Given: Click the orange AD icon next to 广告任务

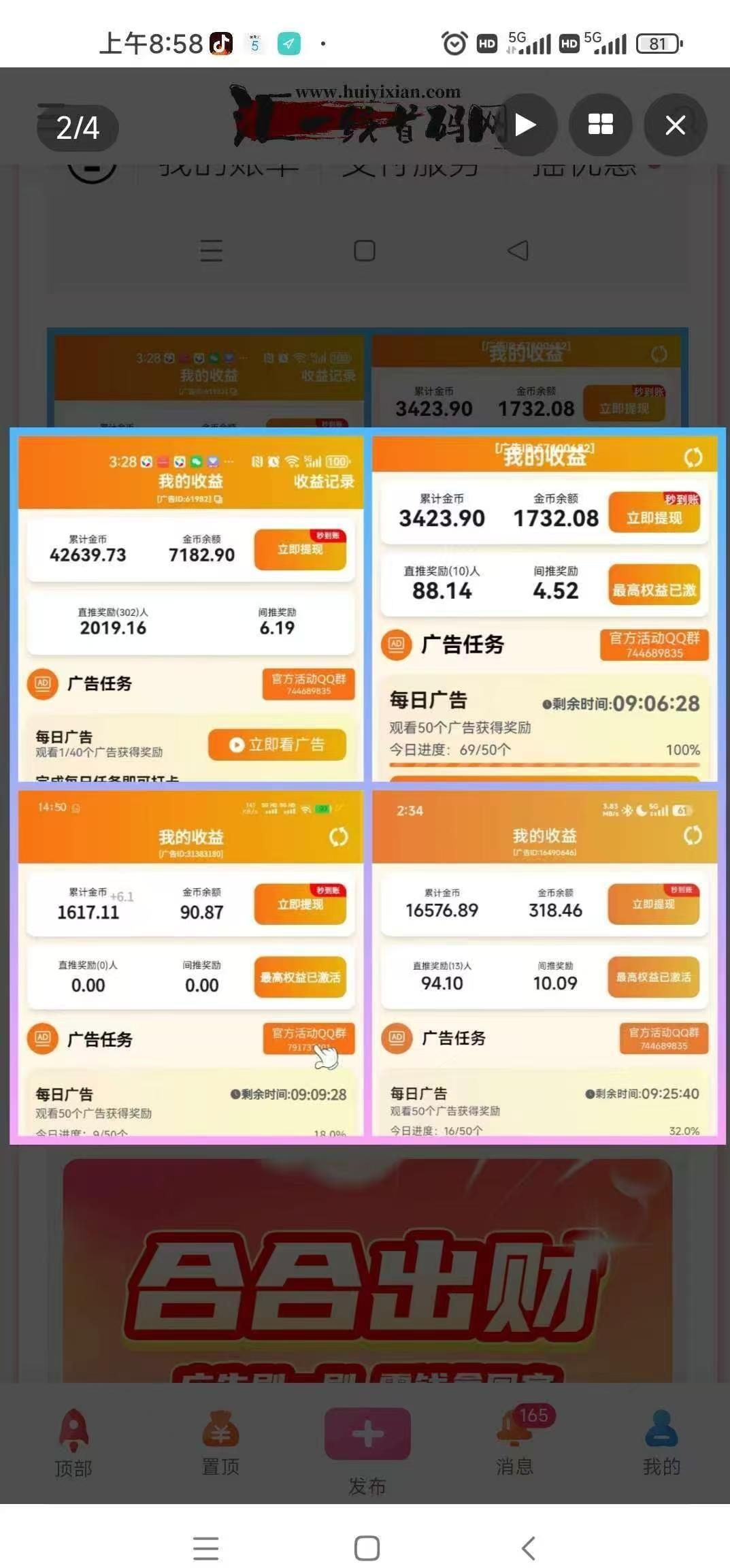Looking at the screenshot, I should click(x=42, y=685).
